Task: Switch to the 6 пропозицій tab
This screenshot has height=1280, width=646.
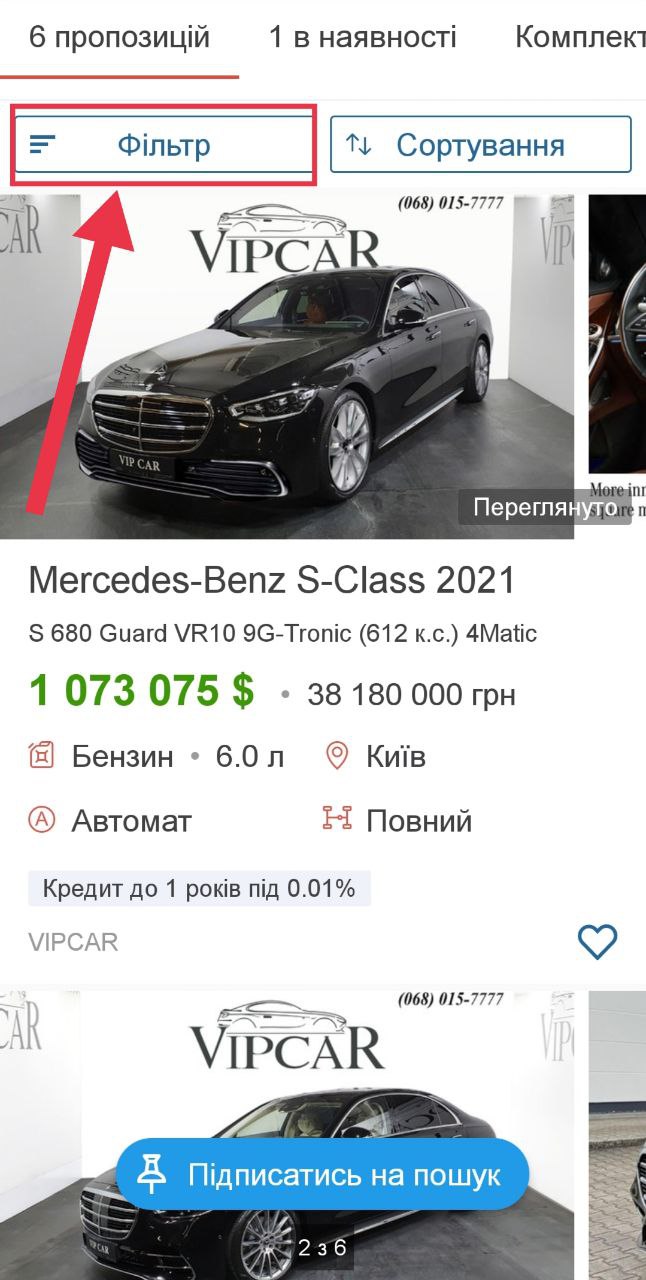Action: [x=120, y=38]
